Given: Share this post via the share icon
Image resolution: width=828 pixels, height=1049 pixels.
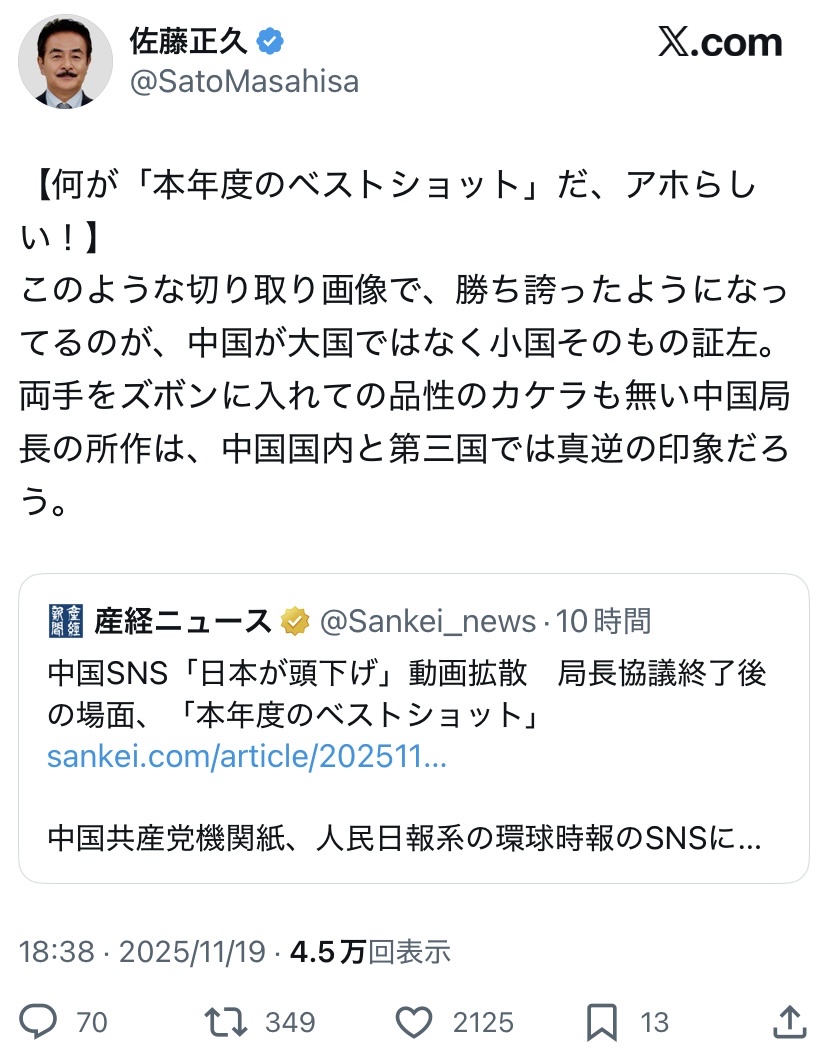Looking at the screenshot, I should pyautogui.click(x=789, y=1020).
